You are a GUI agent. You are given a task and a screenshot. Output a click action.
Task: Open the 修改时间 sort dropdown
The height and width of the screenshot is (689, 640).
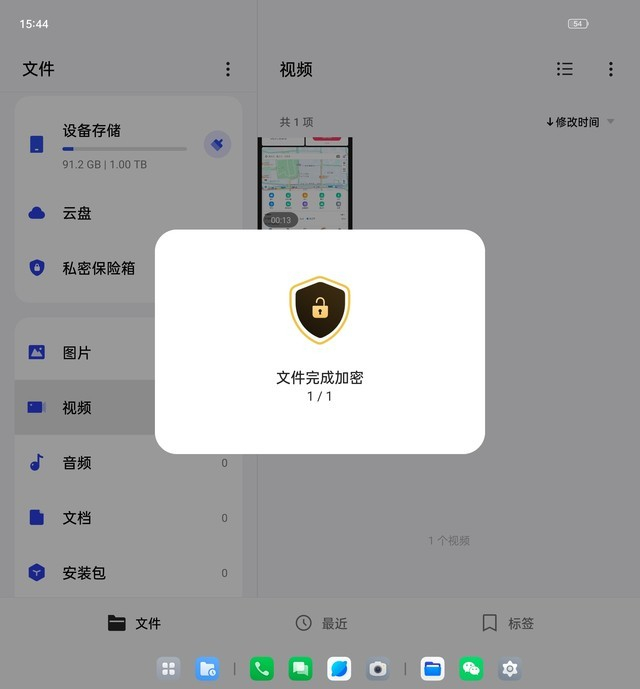(580, 122)
